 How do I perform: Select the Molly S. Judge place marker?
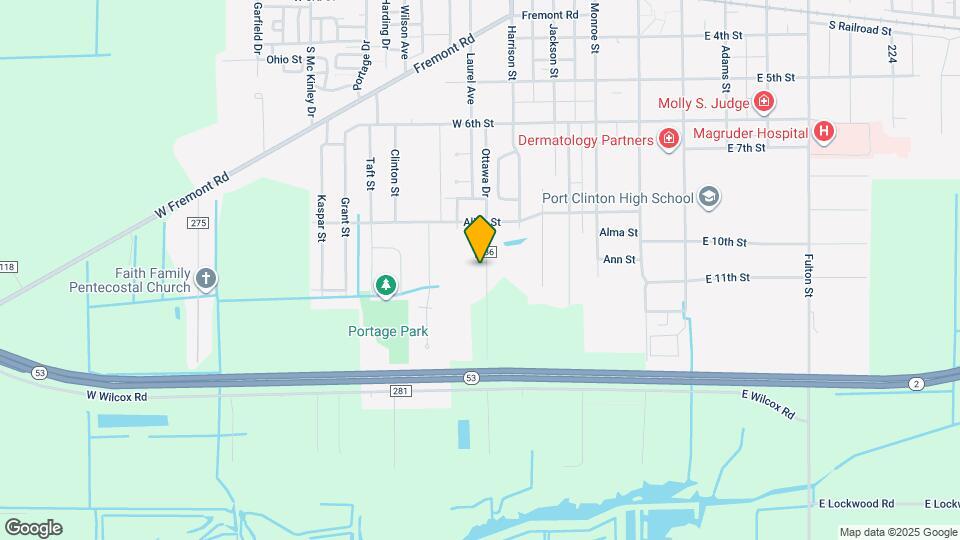pyautogui.click(x=764, y=102)
